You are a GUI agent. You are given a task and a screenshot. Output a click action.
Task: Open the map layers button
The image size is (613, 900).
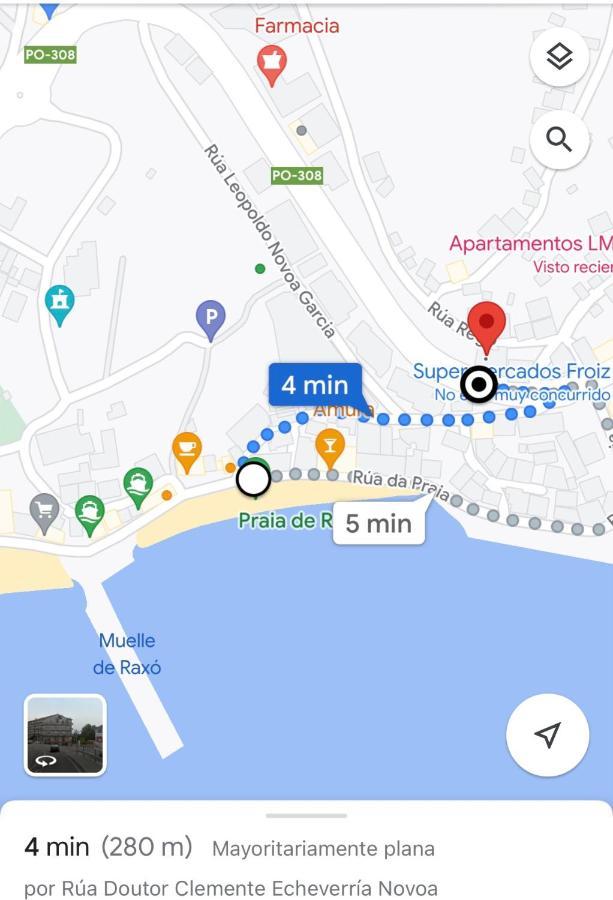click(x=559, y=58)
